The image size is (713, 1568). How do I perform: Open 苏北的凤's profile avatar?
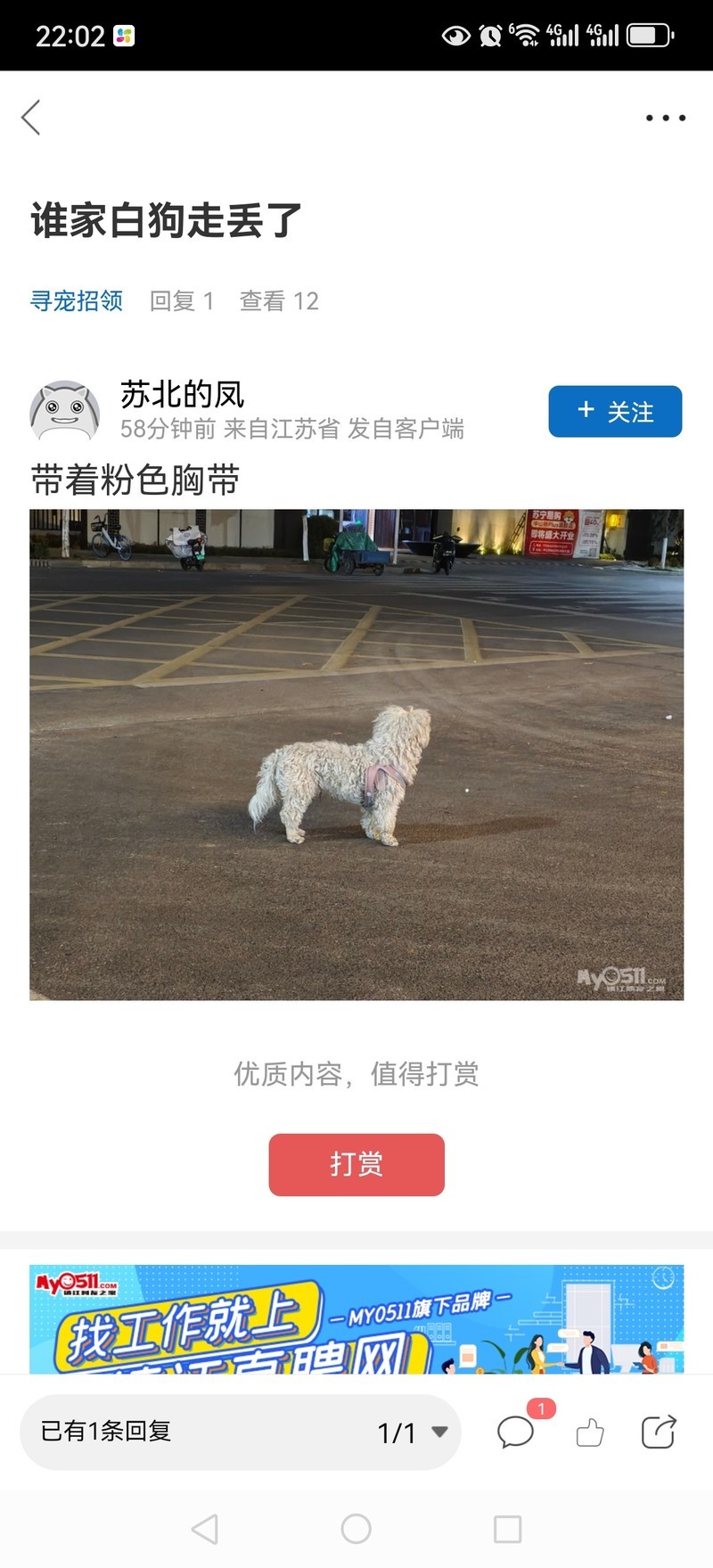tap(64, 411)
